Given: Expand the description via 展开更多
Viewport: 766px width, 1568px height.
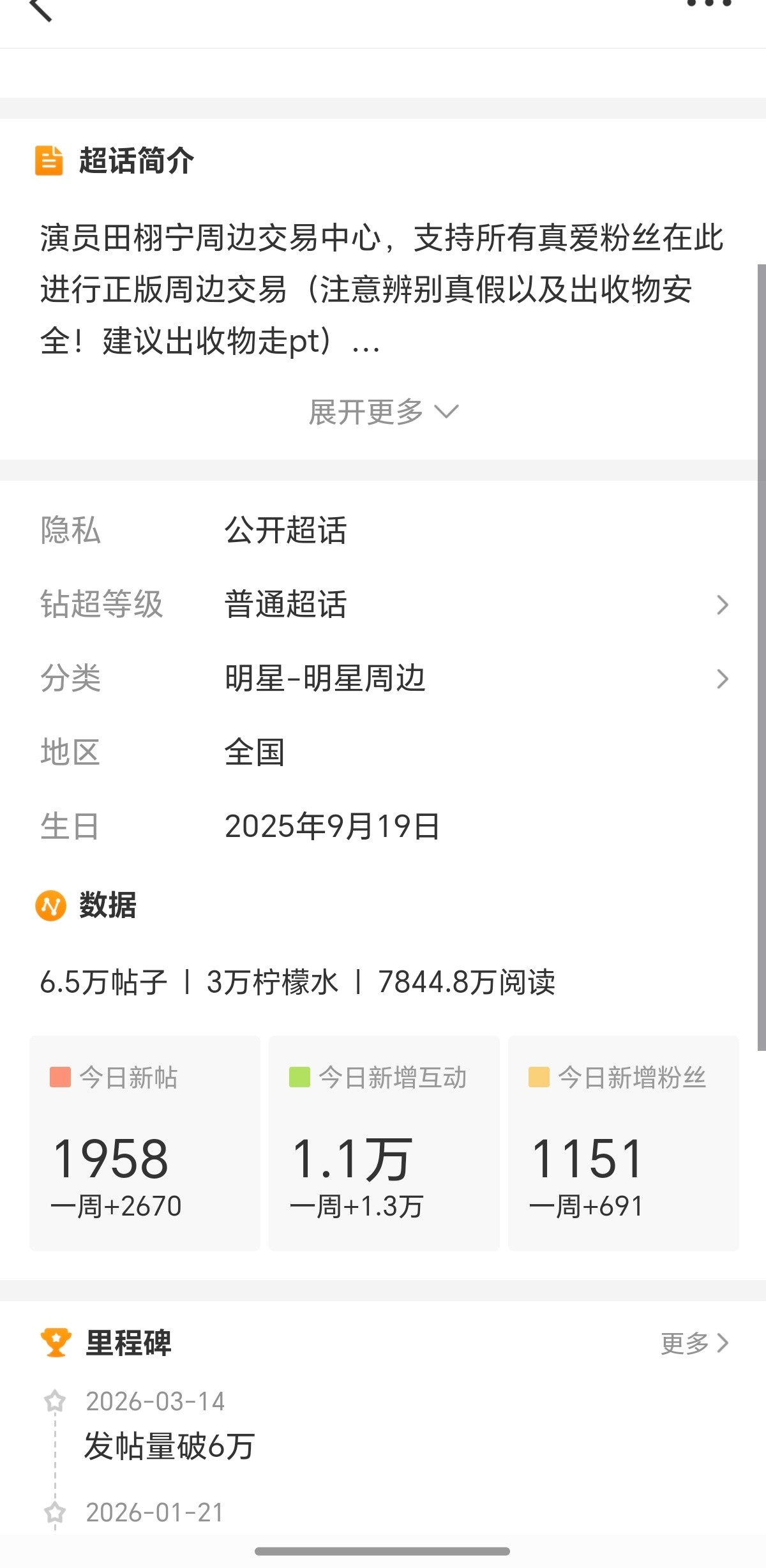Looking at the screenshot, I should (383, 412).
